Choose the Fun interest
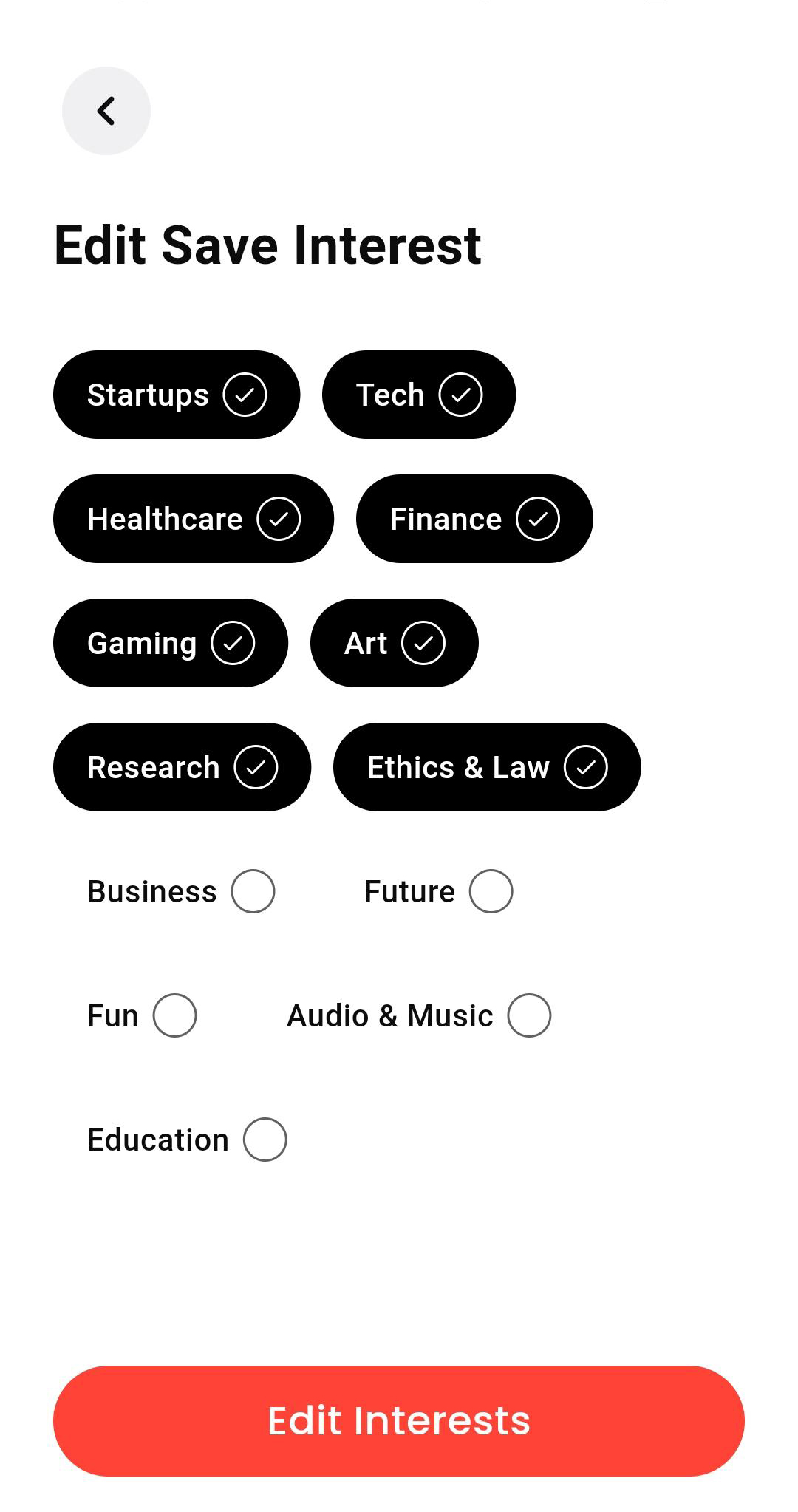This screenshot has width=798, height=1512. click(x=142, y=1015)
